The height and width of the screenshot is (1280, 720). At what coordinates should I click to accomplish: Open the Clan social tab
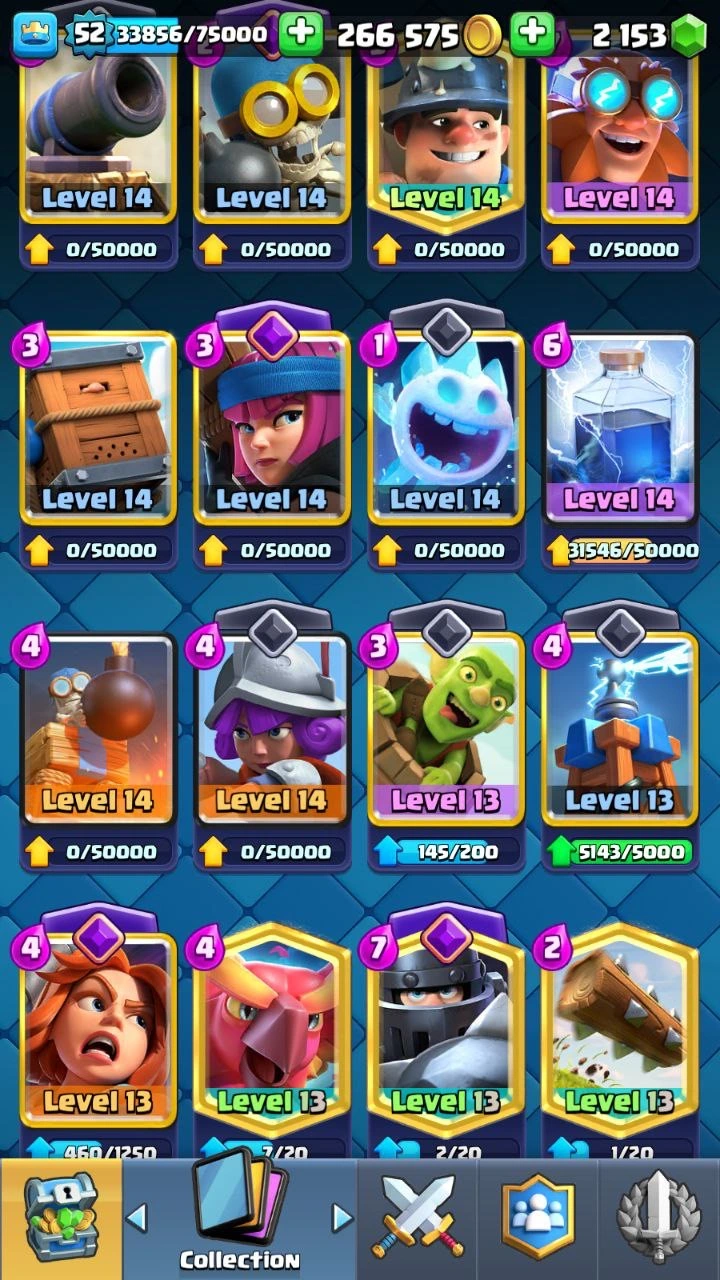[538, 1218]
